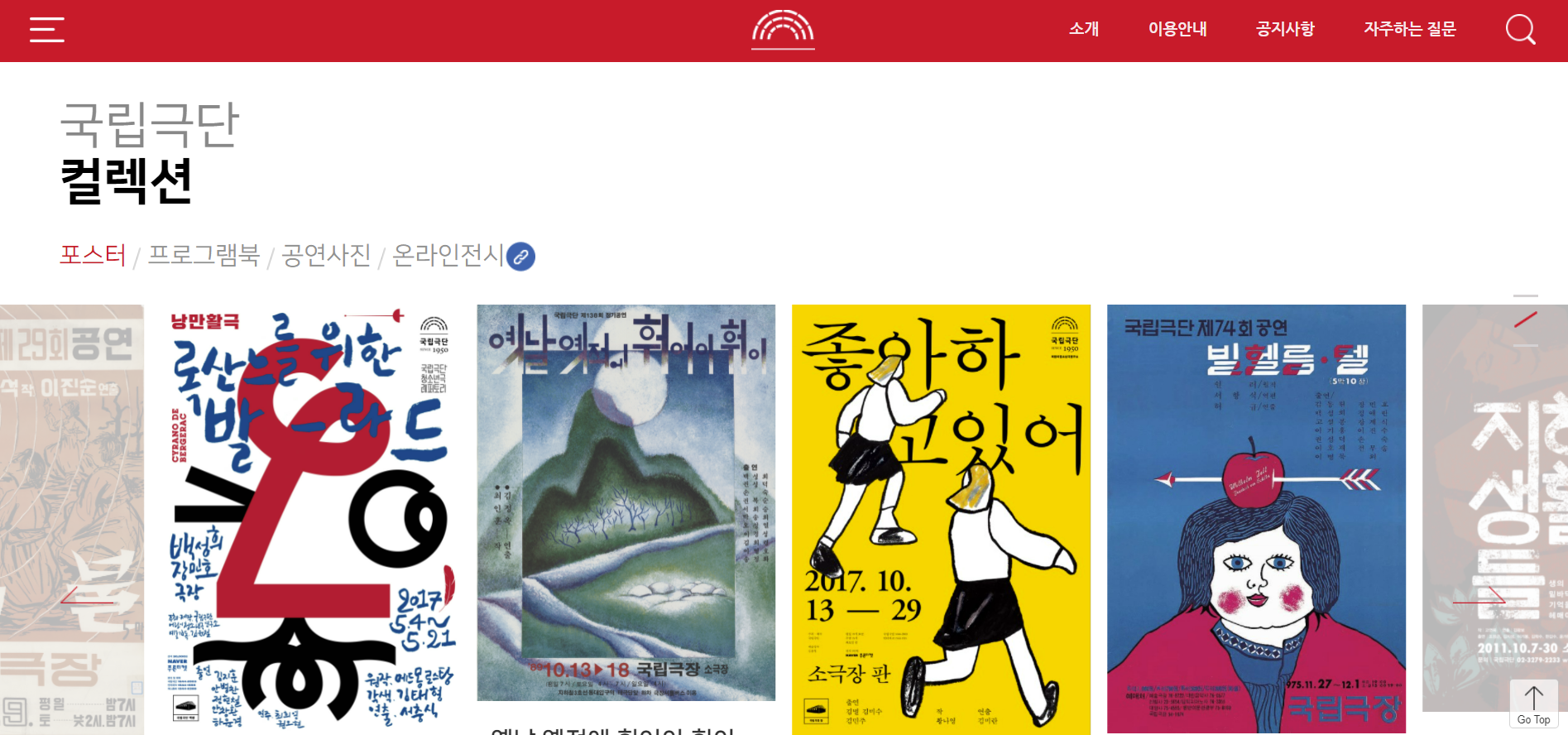Switch to the 프로그램북 tab
This screenshot has height=735, width=1568.
[x=204, y=255]
